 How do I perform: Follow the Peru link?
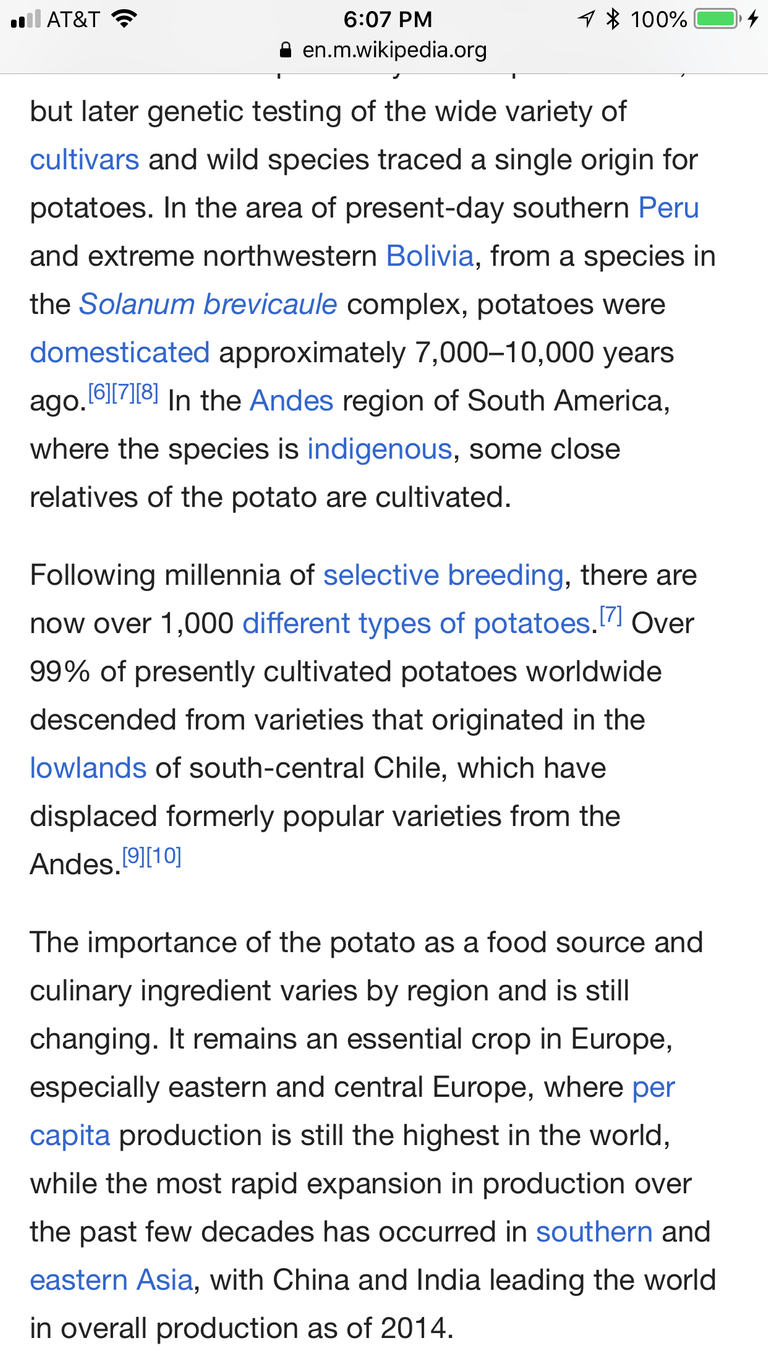click(669, 208)
